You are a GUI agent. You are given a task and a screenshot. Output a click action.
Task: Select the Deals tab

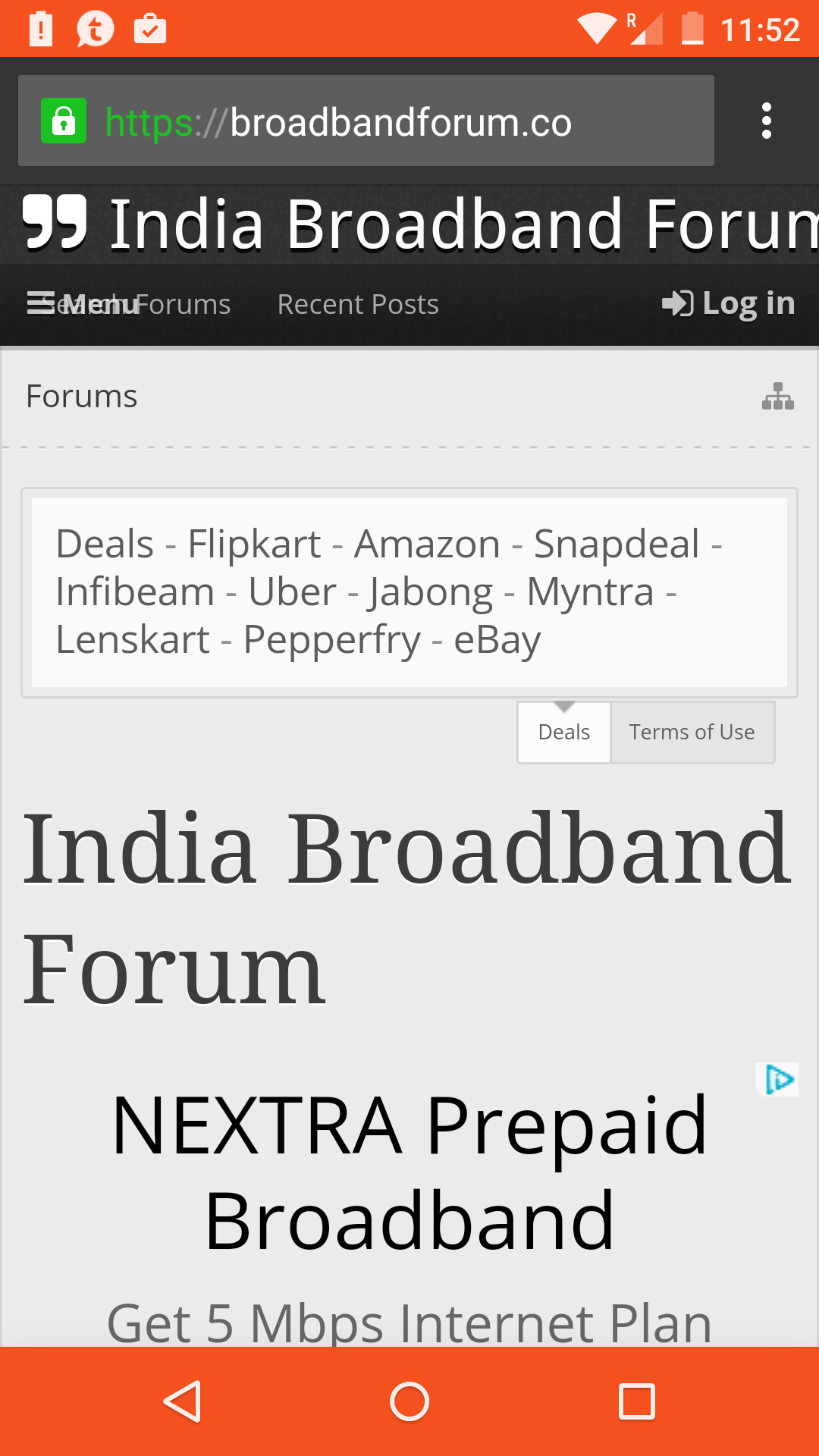click(x=563, y=733)
